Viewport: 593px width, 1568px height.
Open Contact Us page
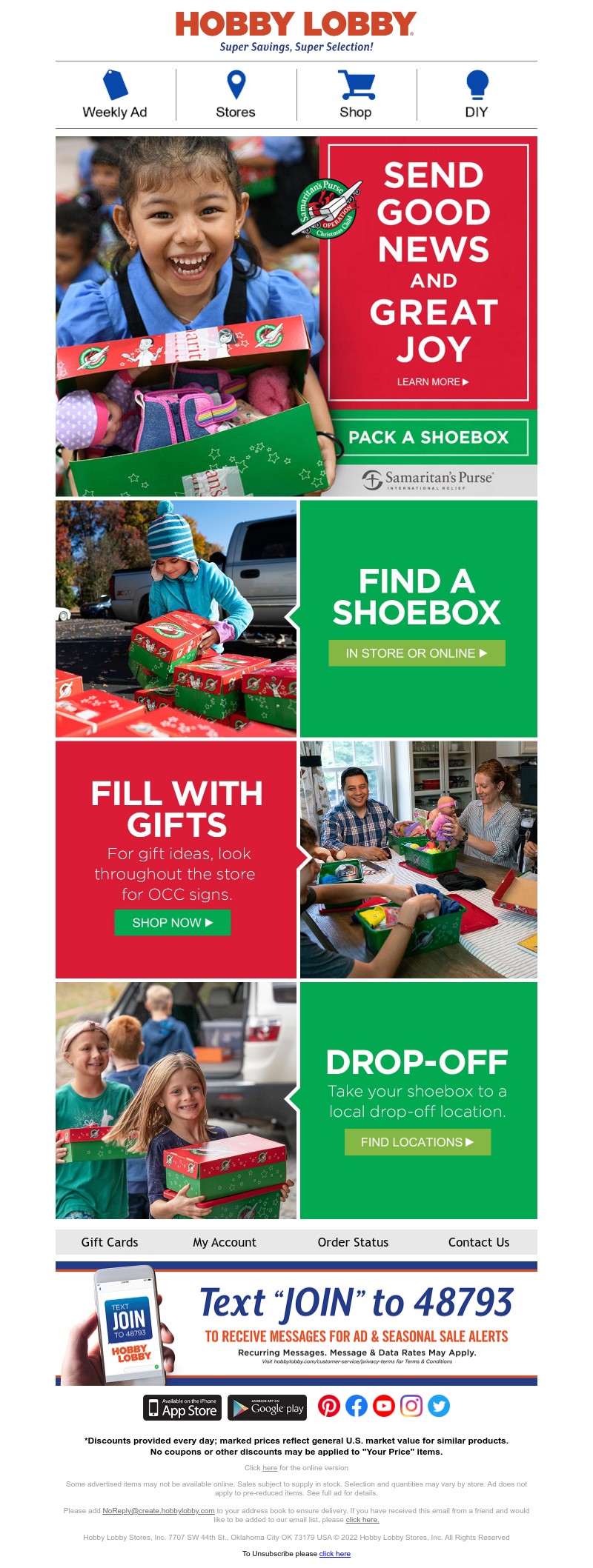point(479,1242)
